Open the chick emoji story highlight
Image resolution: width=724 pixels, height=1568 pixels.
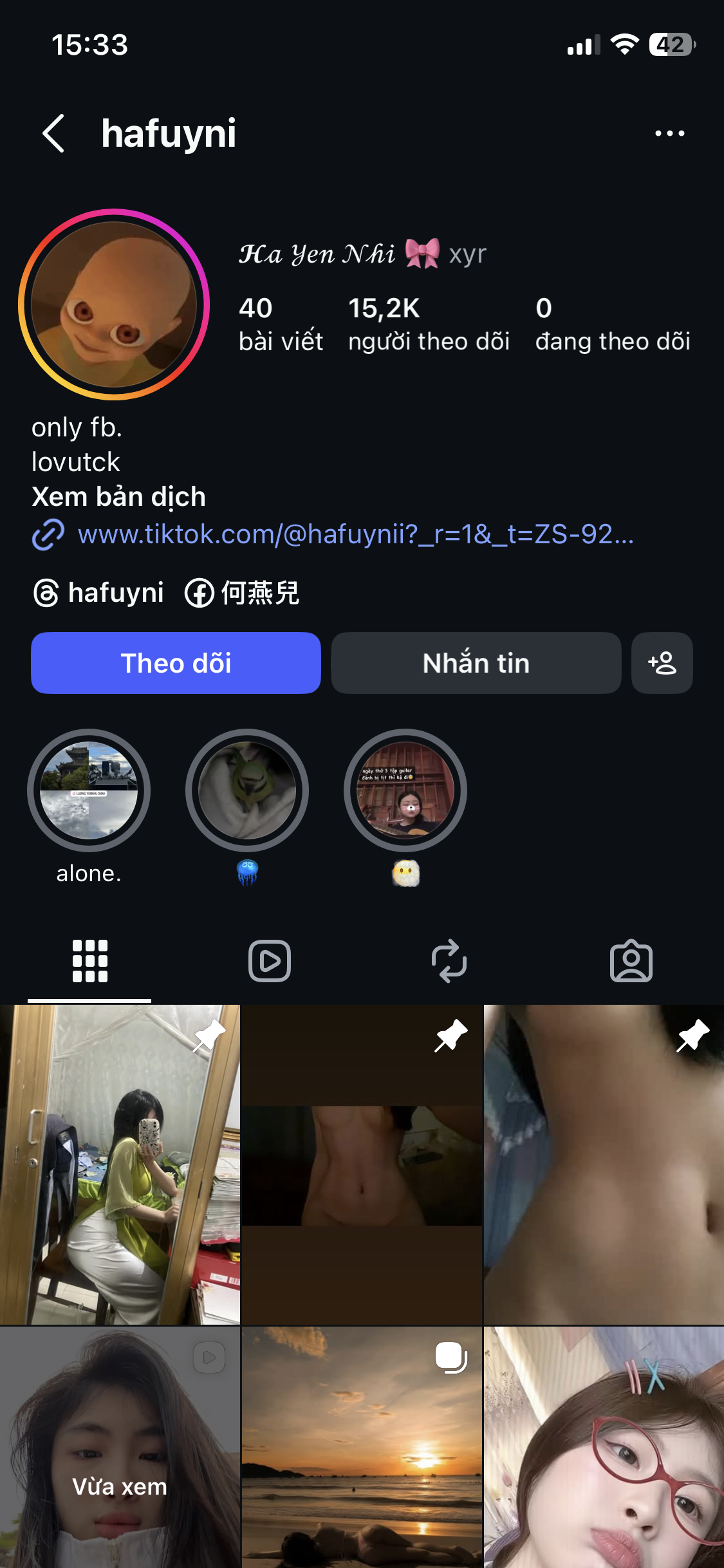pyautogui.click(x=405, y=790)
